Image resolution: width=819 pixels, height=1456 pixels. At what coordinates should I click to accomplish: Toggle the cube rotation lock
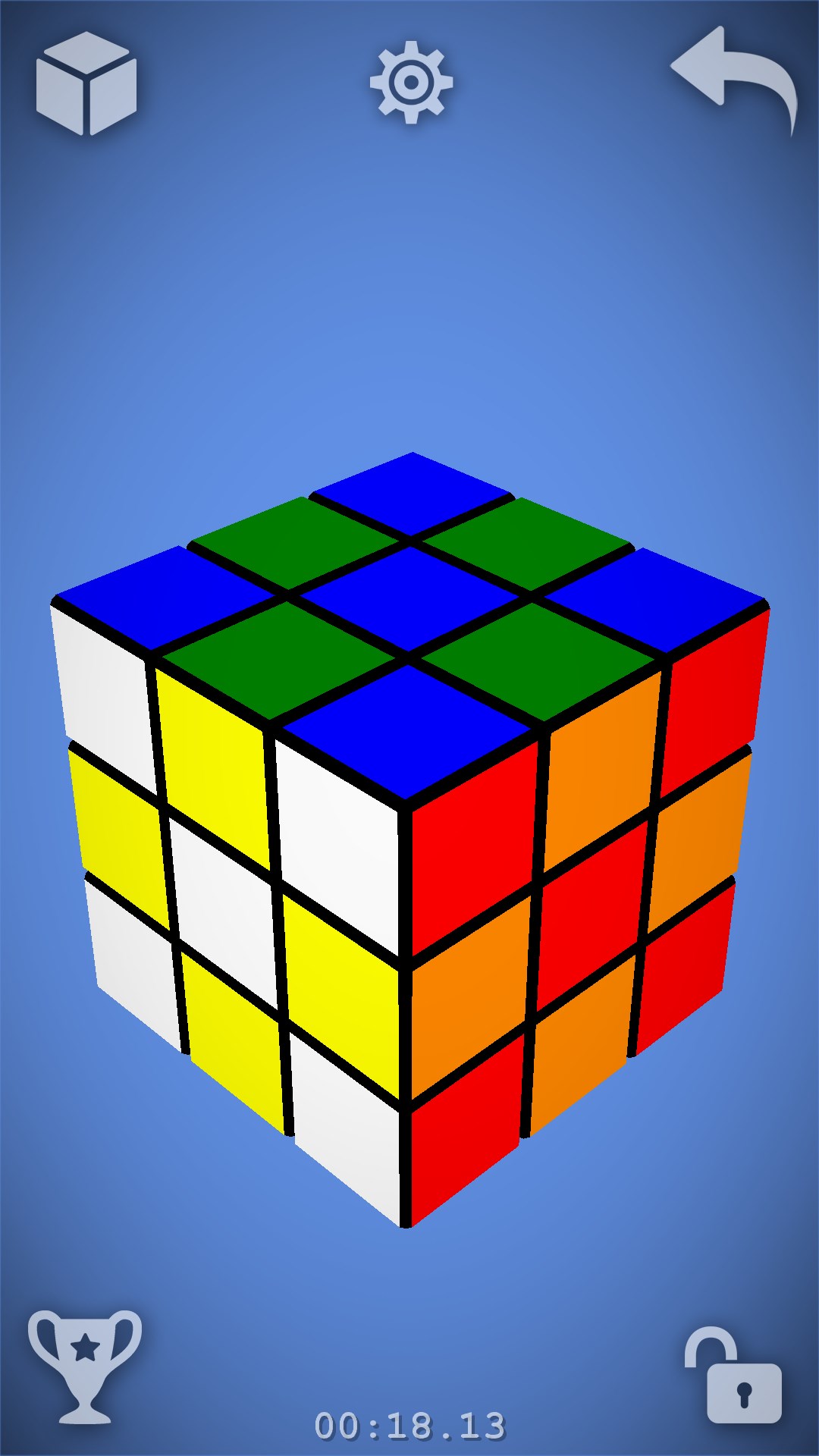point(733,1377)
